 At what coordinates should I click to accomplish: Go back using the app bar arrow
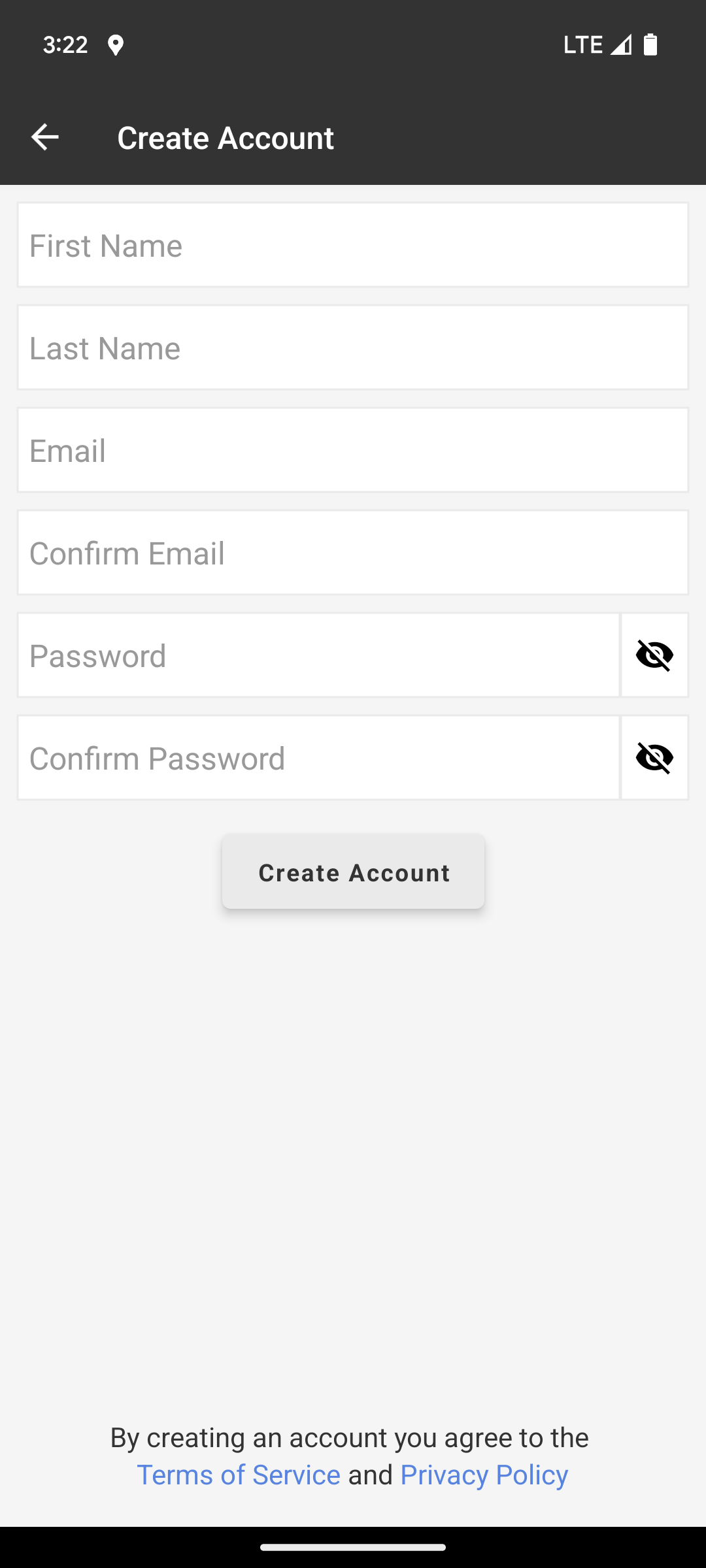[45, 137]
